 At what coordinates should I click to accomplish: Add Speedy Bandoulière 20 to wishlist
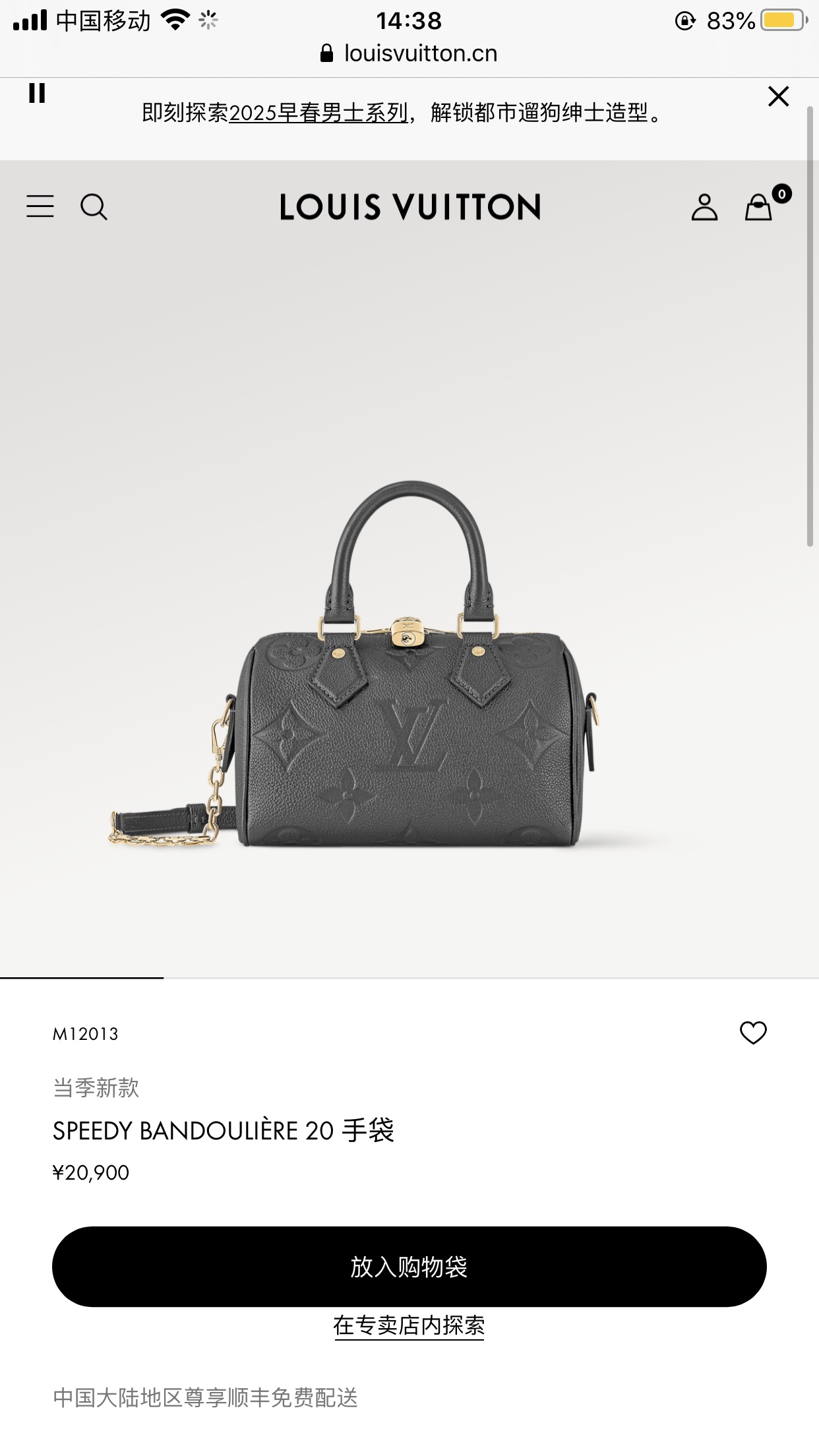[753, 1033]
